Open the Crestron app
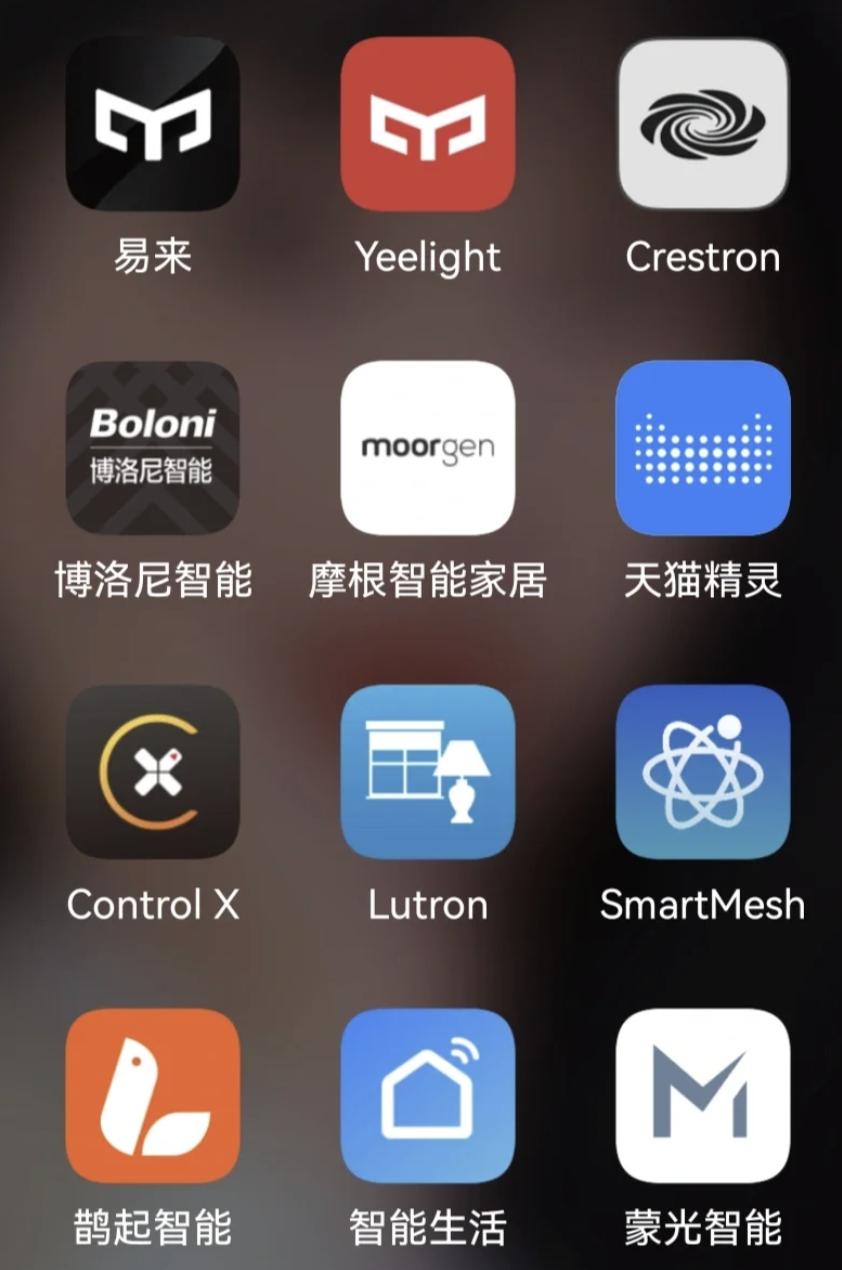Viewport: 842px width, 1270px height. (x=703, y=124)
